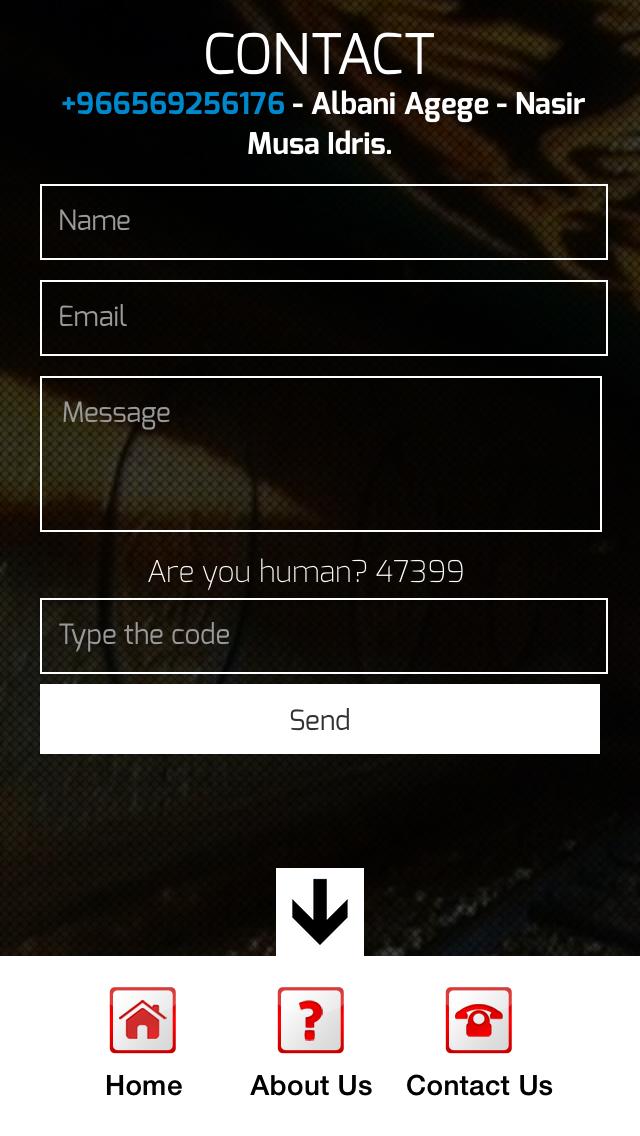Go to the Home tab
The height and width of the screenshot is (1136, 640).
143,1042
